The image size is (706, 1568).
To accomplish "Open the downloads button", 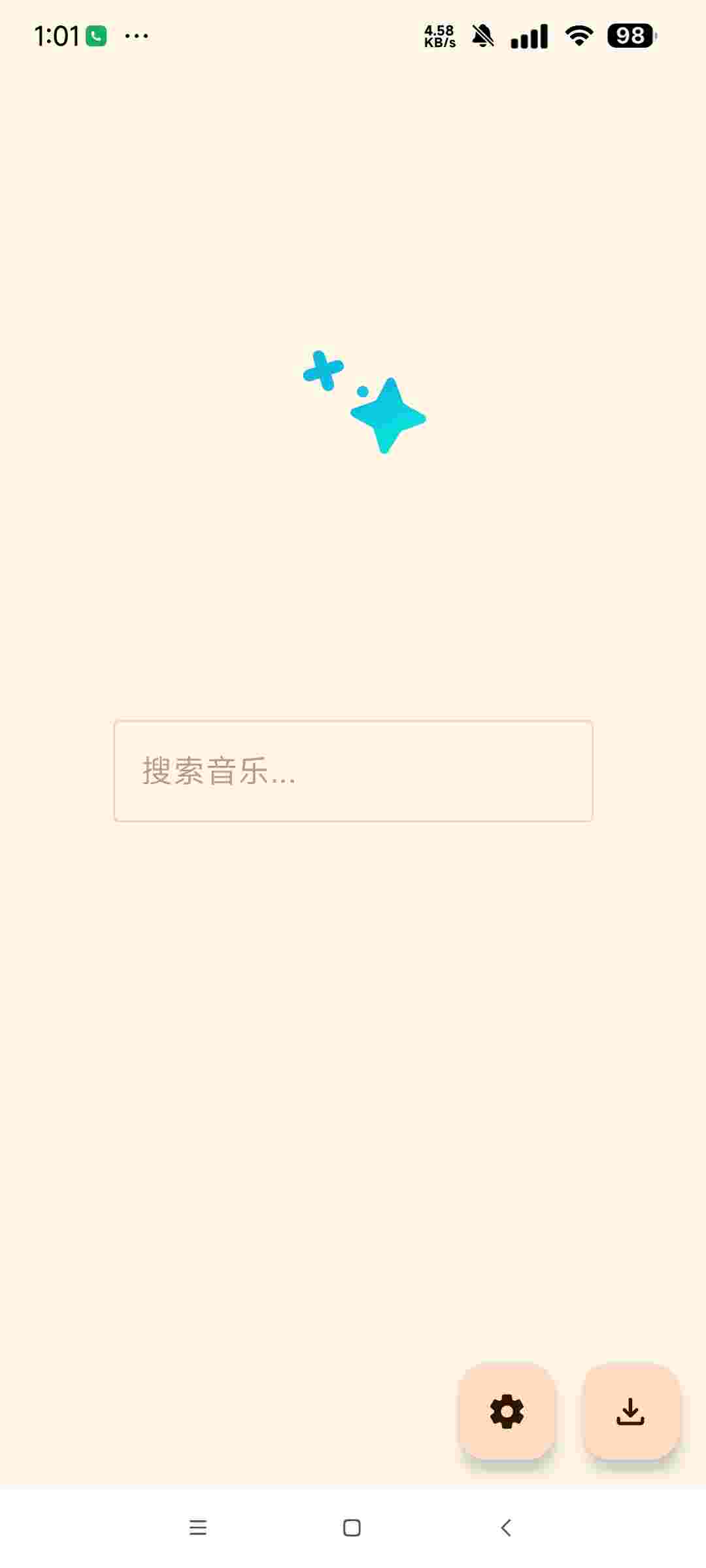I will (x=630, y=1411).
